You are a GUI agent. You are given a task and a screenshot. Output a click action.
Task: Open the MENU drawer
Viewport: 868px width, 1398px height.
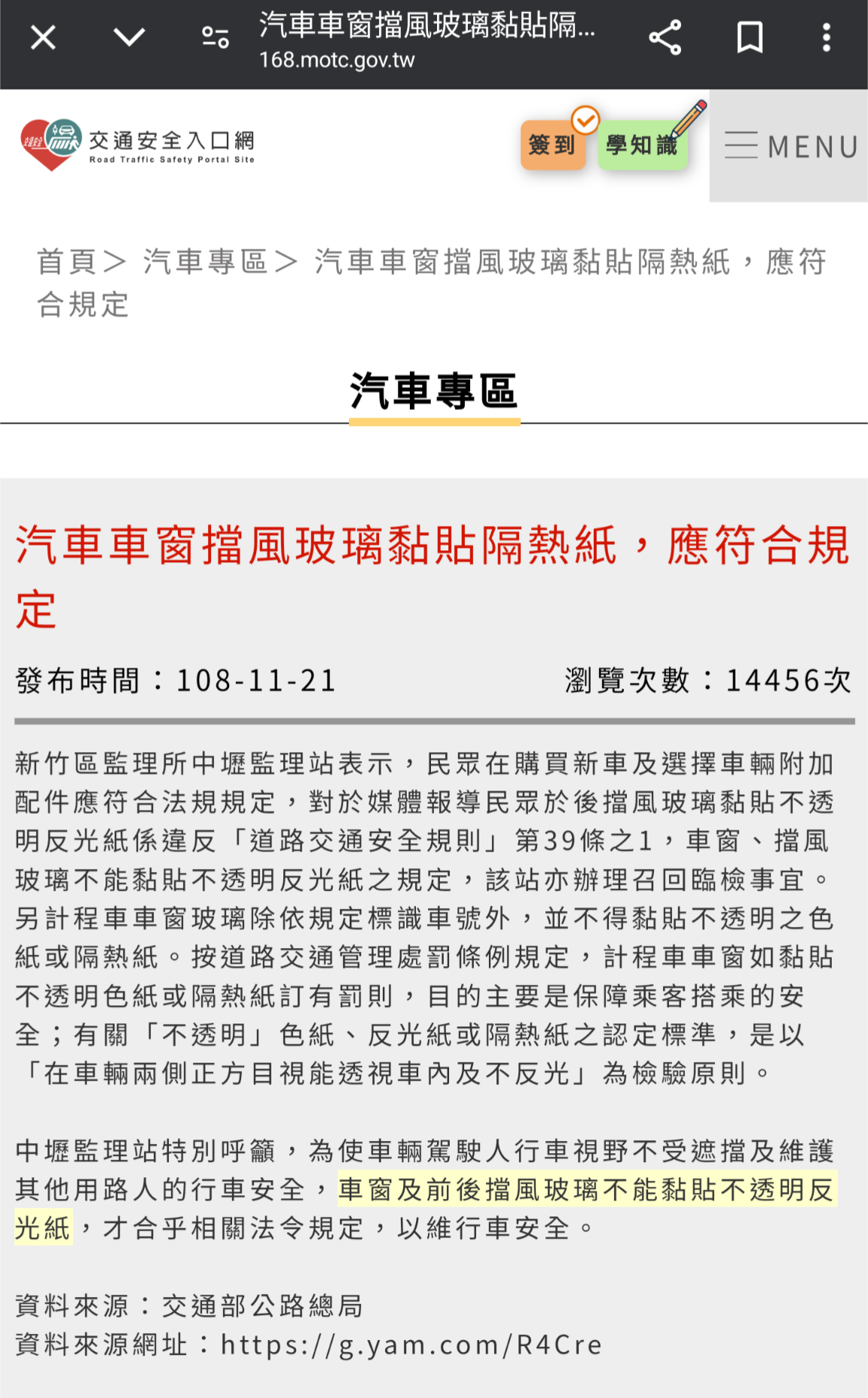(x=790, y=146)
